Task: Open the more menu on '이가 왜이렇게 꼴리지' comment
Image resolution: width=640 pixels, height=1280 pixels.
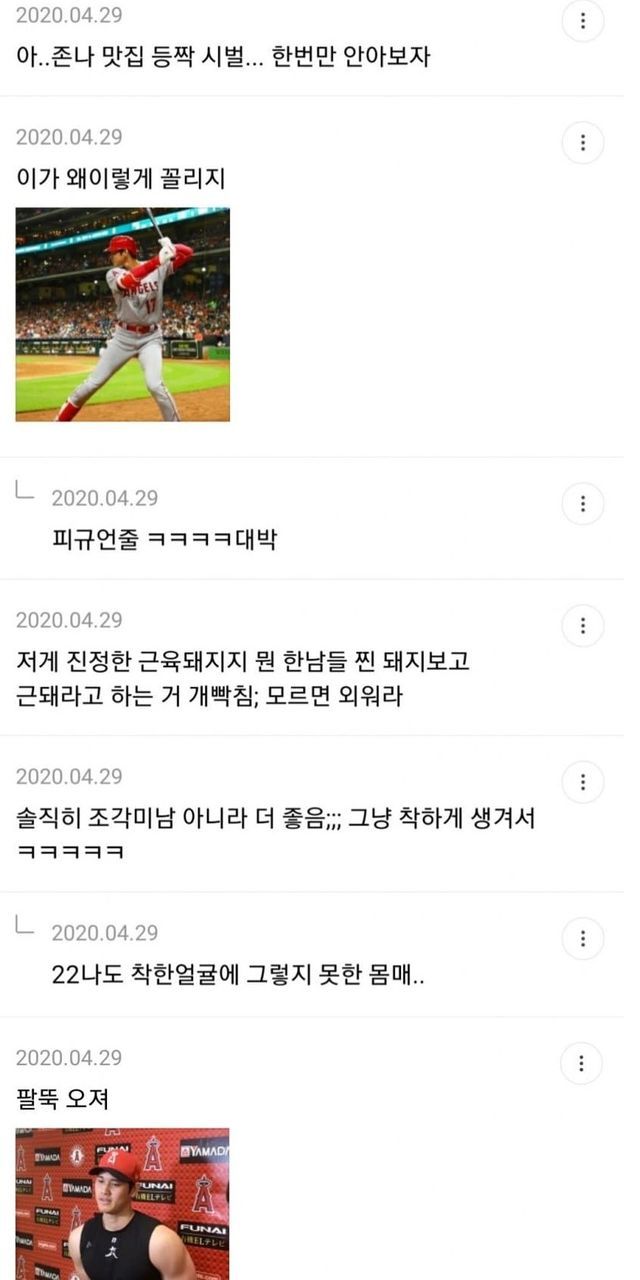Action: (x=583, y=143)
